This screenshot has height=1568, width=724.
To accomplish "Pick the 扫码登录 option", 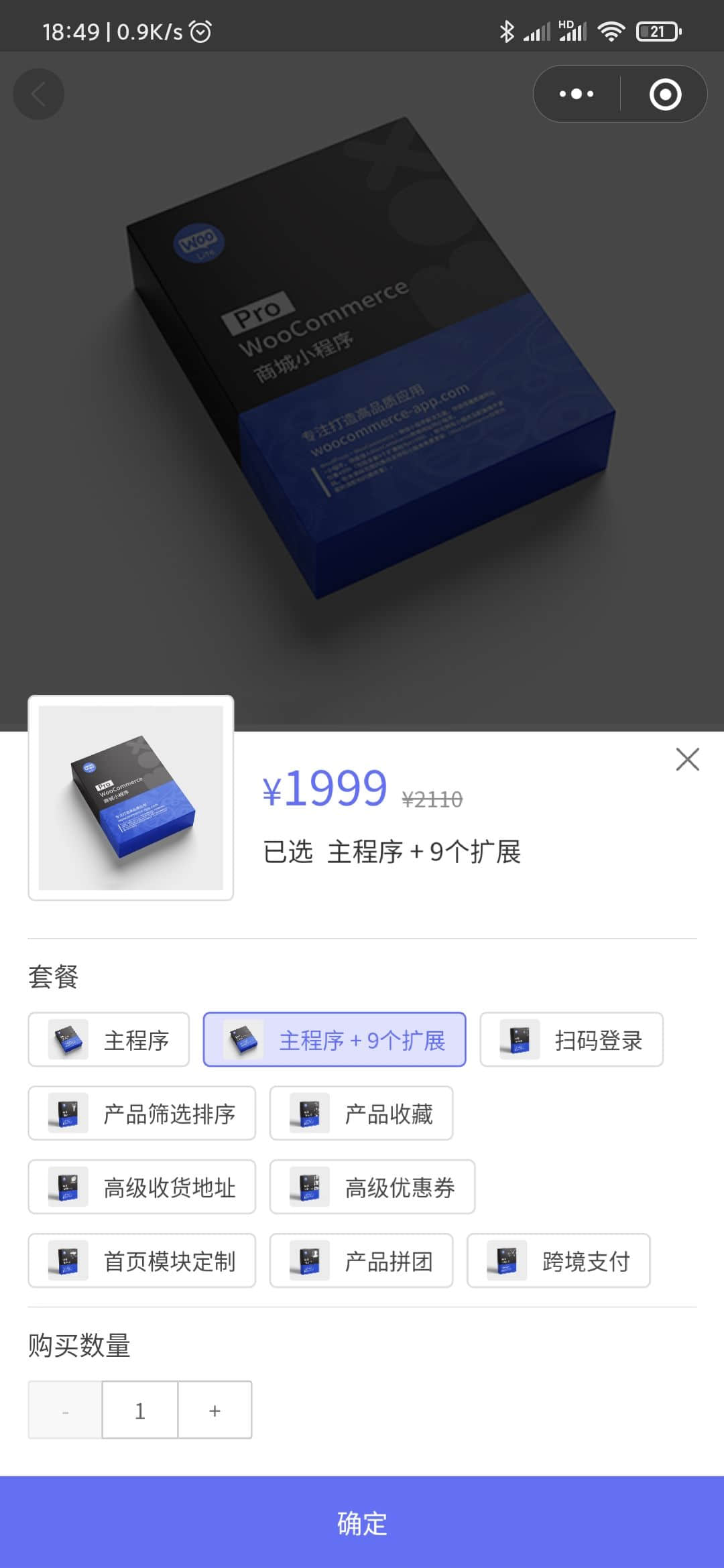I will pyautogui.click(x=571, y=1039).
